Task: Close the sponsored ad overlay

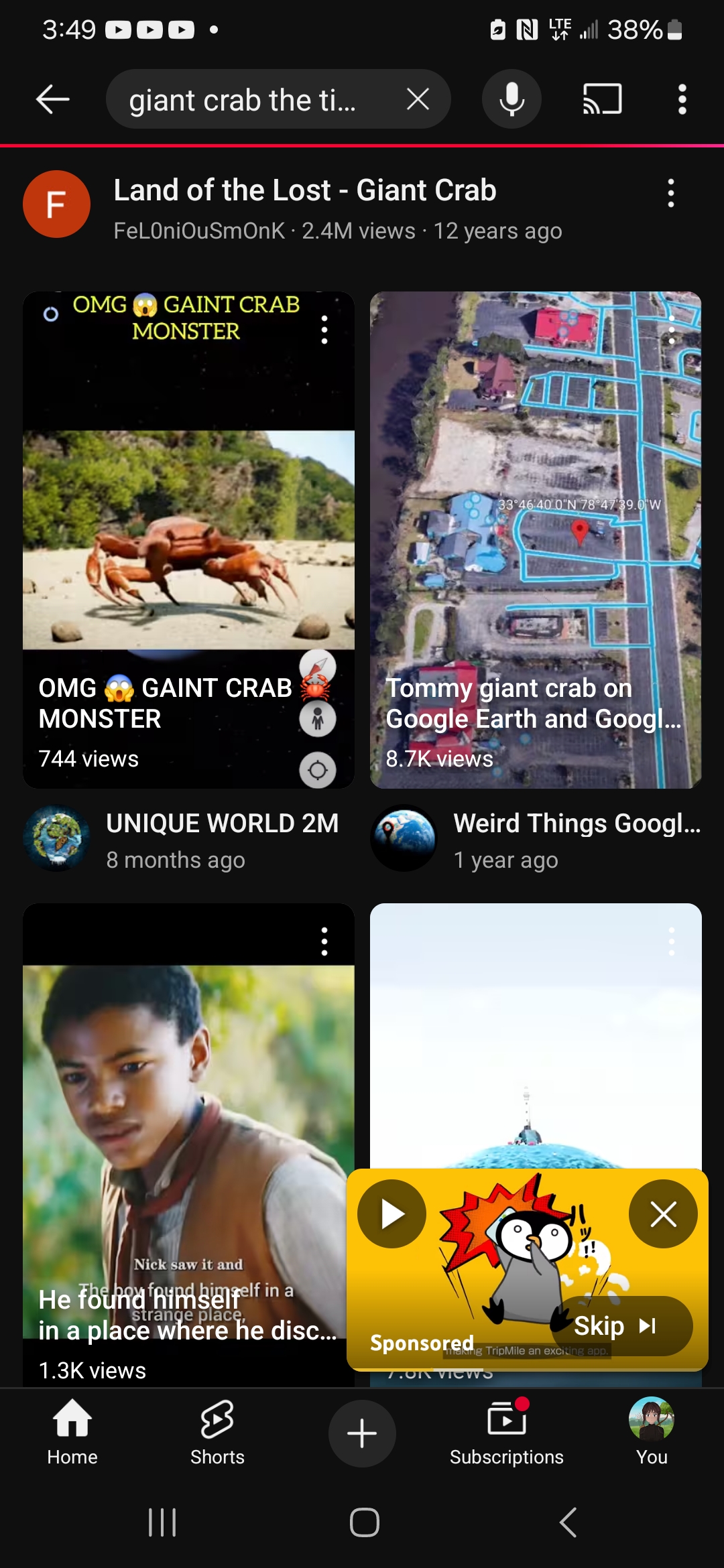Action: coord(663,1214)
